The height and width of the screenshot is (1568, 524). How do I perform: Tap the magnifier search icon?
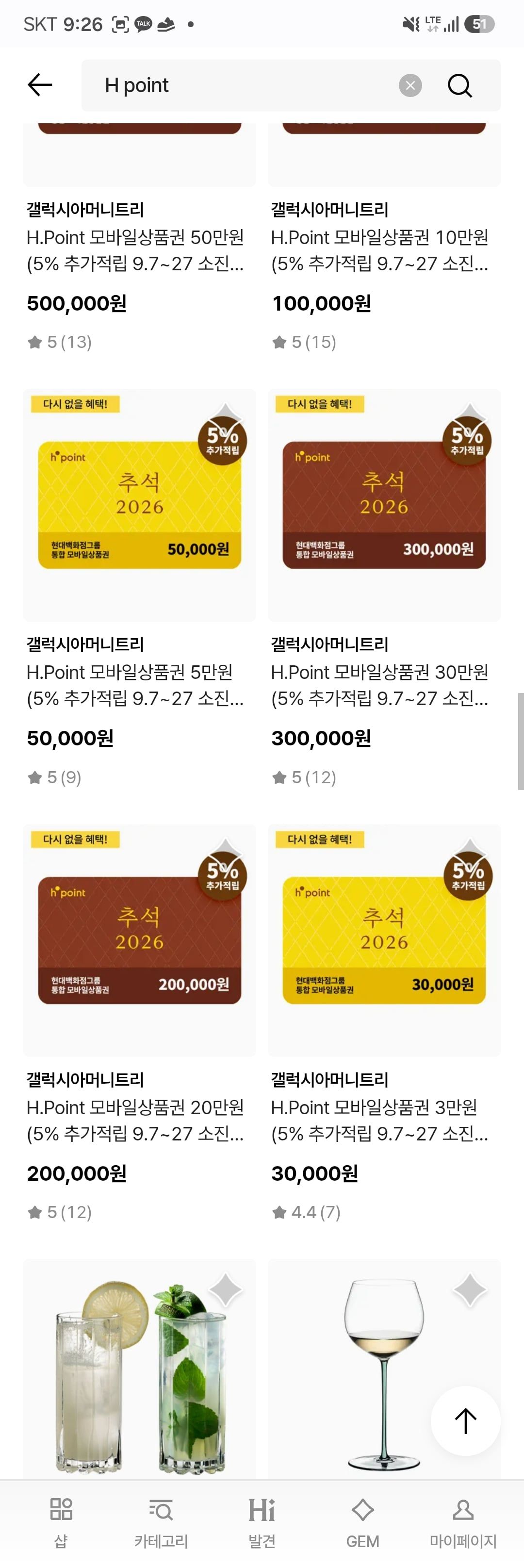459,86
